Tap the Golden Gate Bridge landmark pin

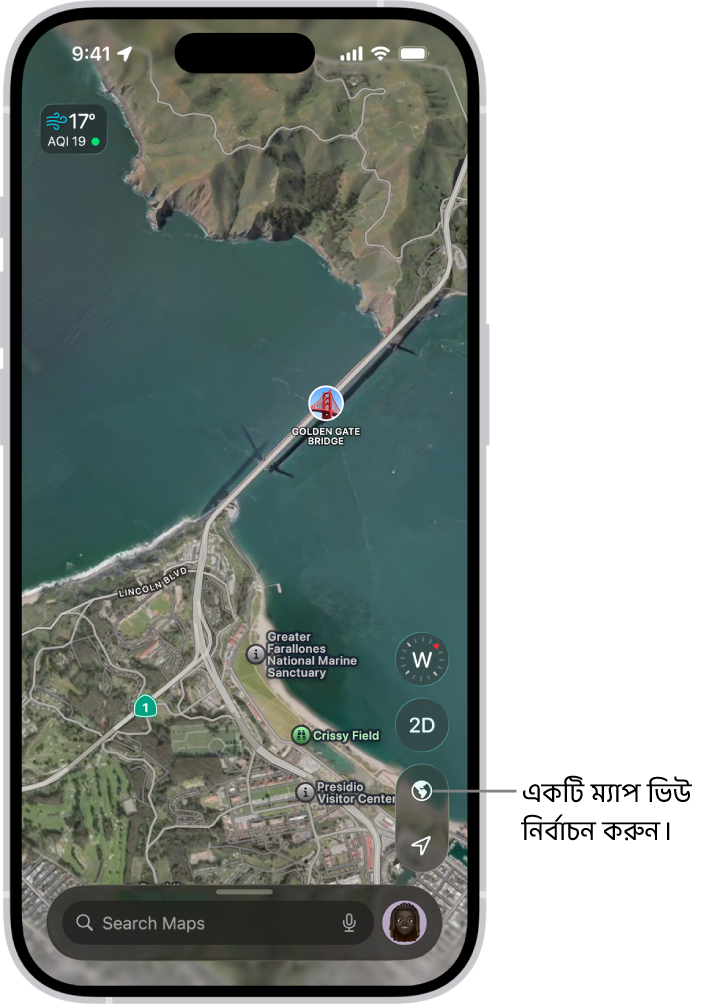coord(325,404)
